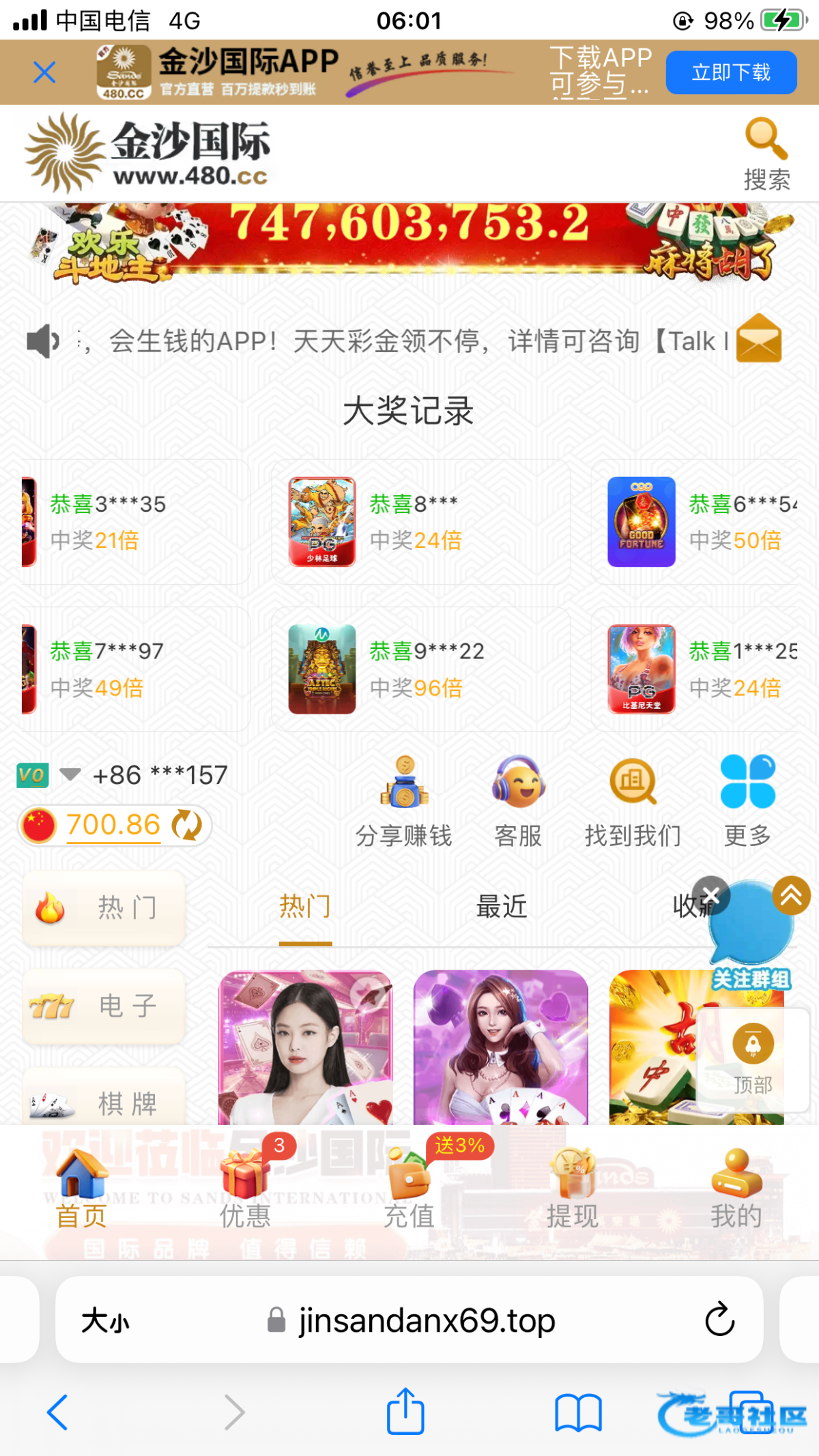Close the 关注群组 chat bubble
819x1456 pixels.
710,894
